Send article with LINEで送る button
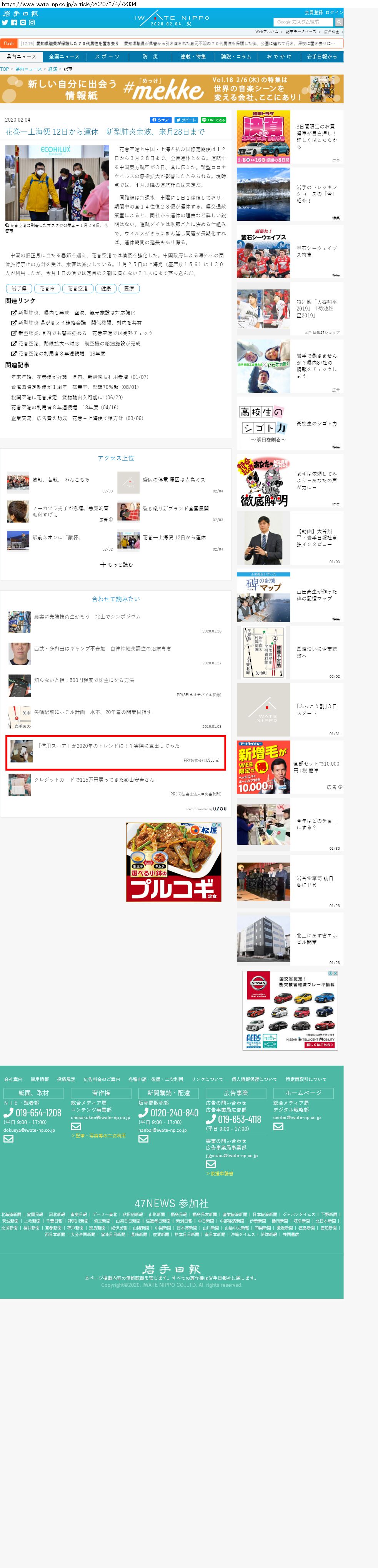The height and width of the screenshot is (1568, 378). pos(213,120)
